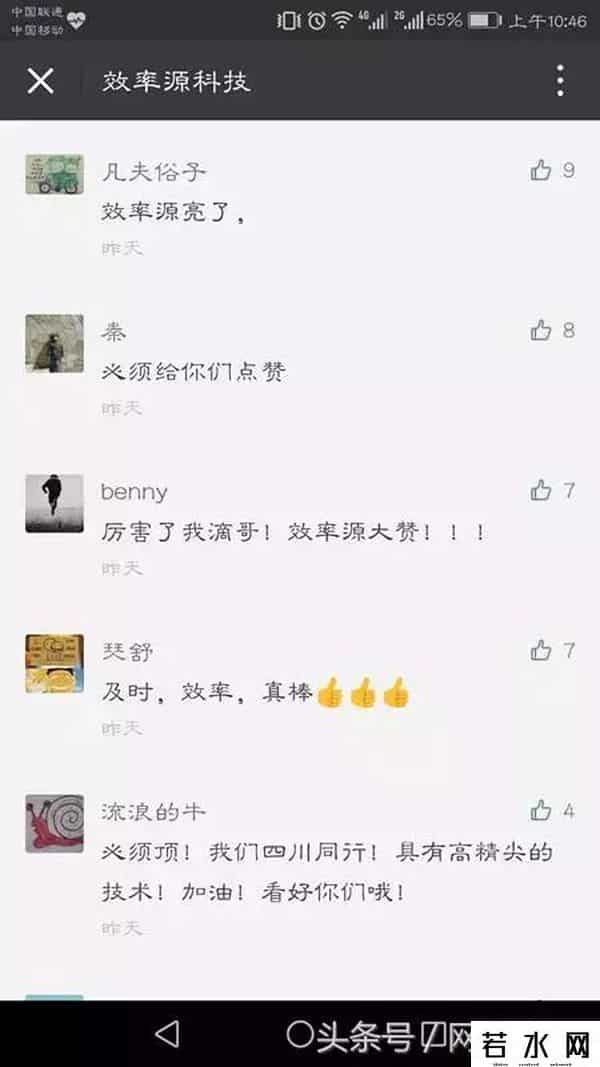Open the overflow menu
This screenshot has height=1067, width=600.
560,81
